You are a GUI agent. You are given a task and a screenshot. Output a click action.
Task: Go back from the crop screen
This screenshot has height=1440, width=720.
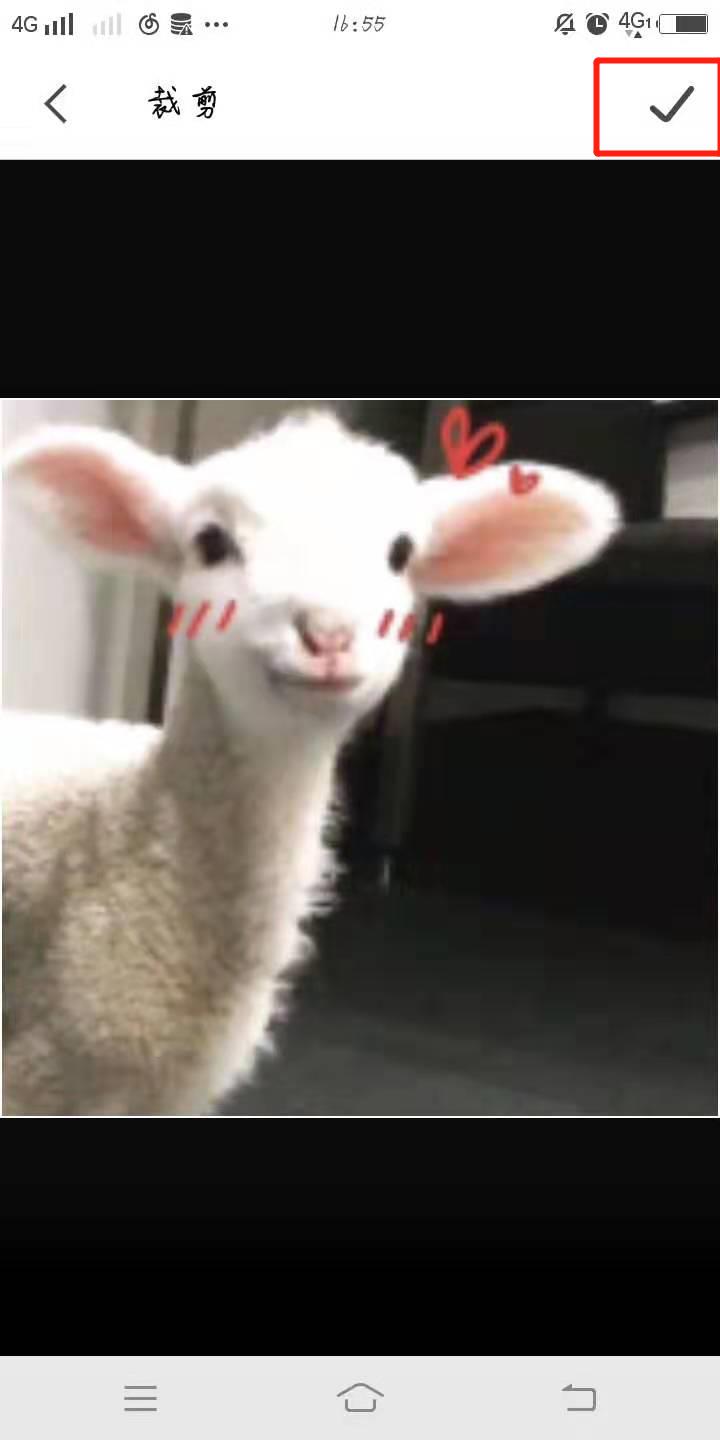click(x=56, y=104)
